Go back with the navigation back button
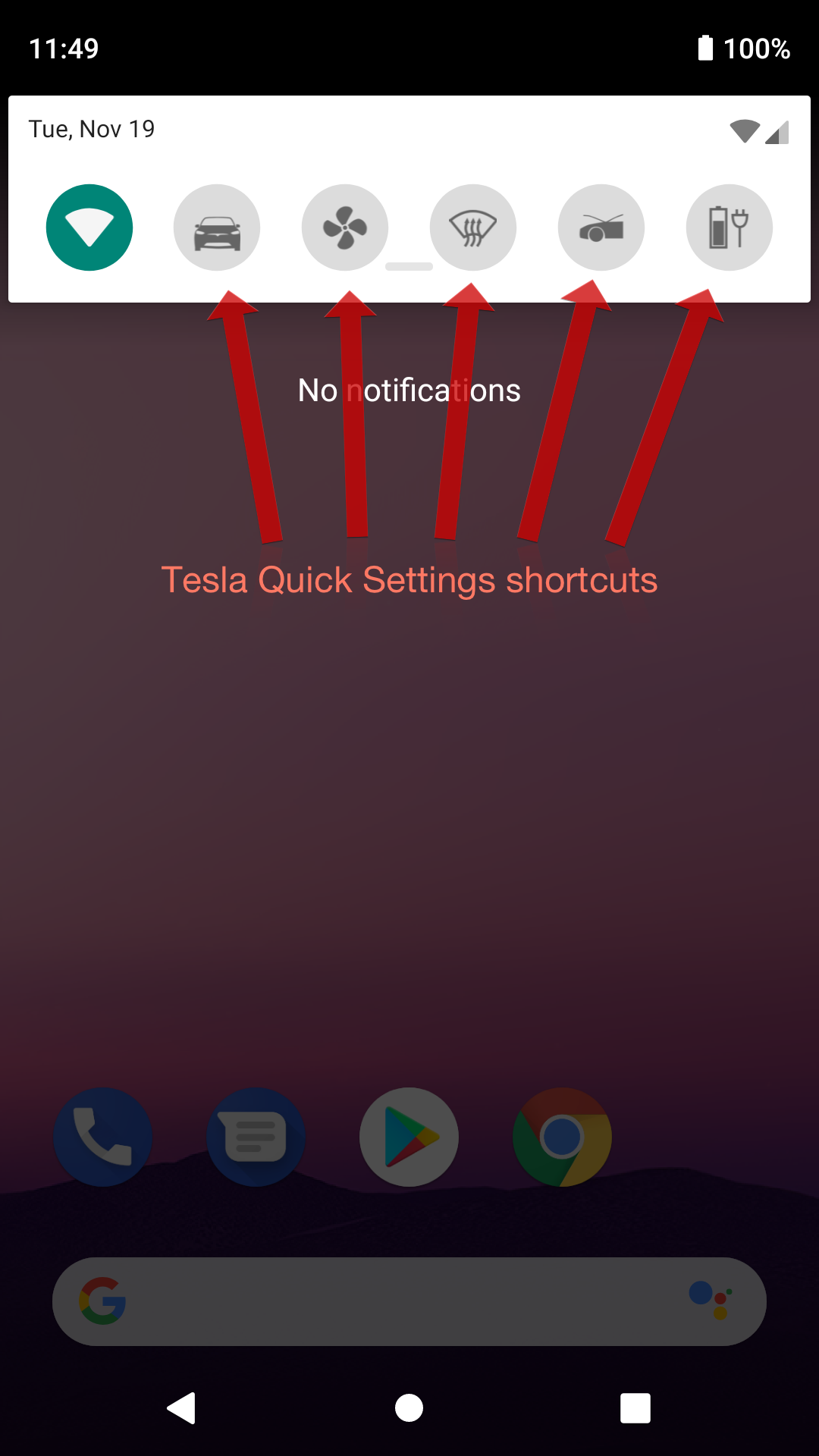 pos(182,1408)
